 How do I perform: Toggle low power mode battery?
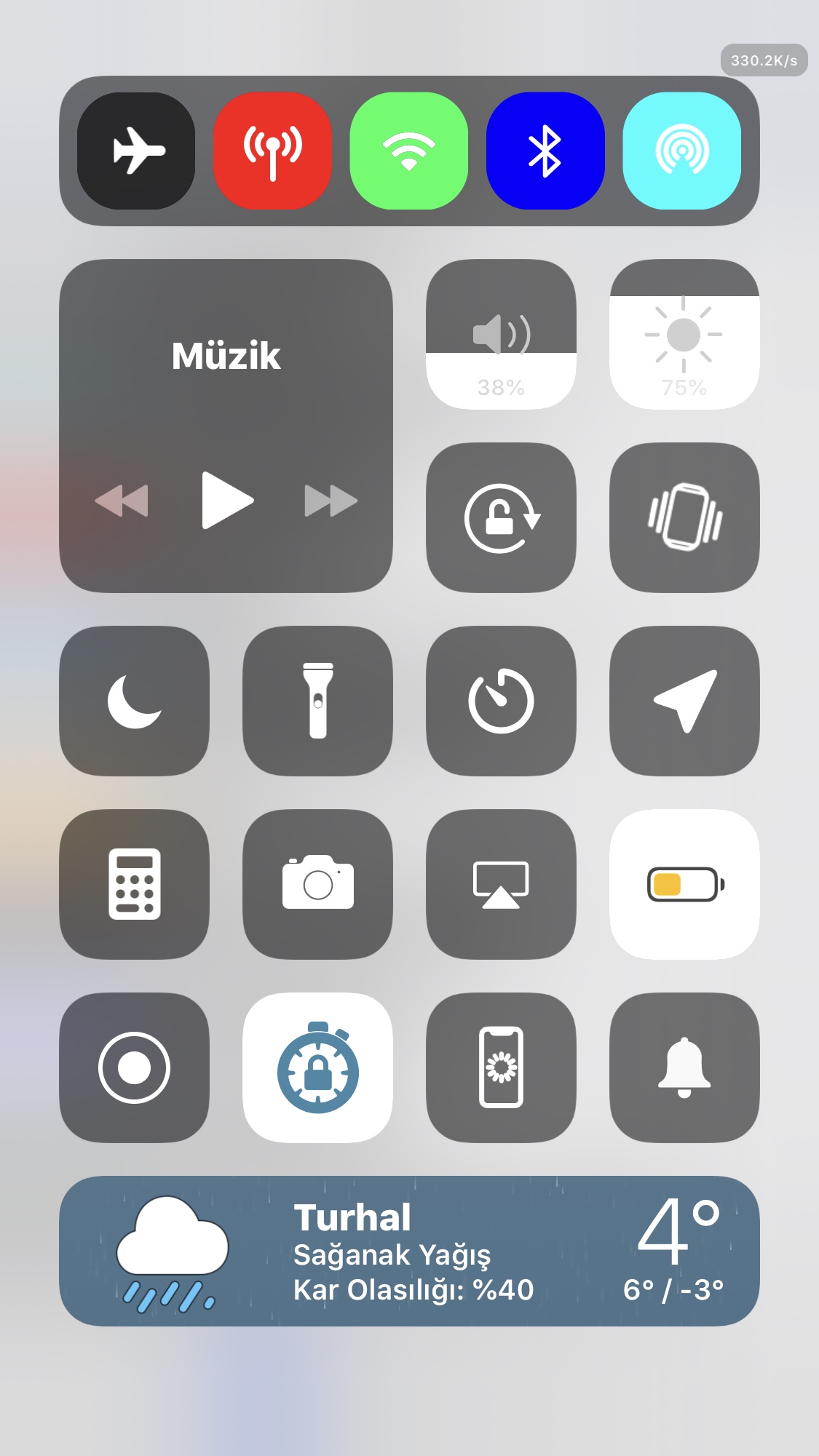click(x=684, y=884)
